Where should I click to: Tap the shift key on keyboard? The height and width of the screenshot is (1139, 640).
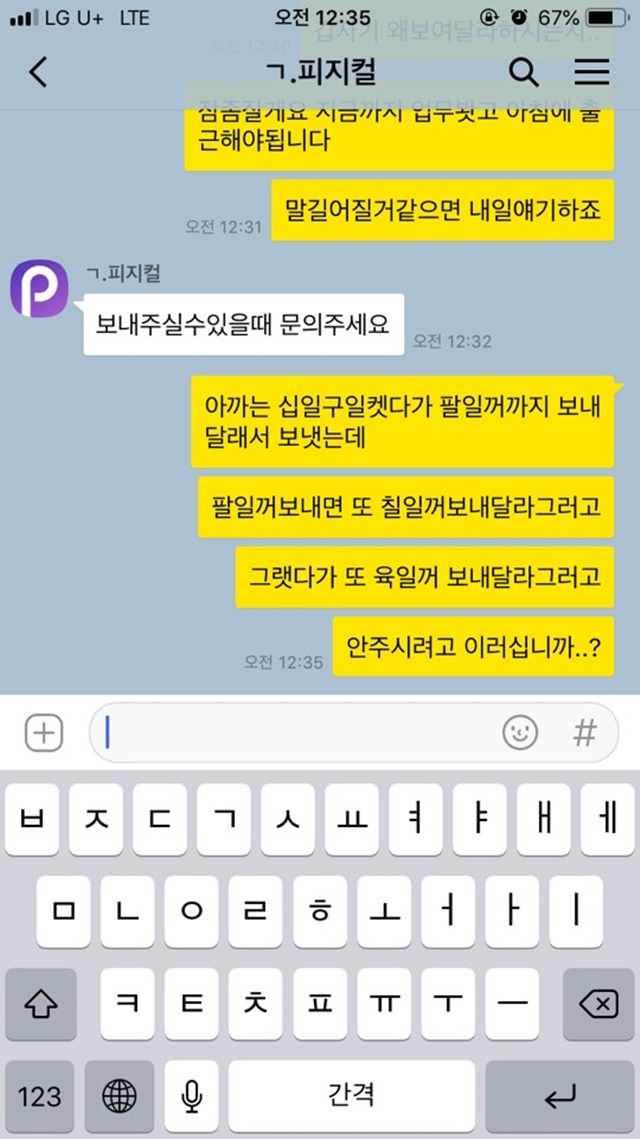[x=41, y=1004]
